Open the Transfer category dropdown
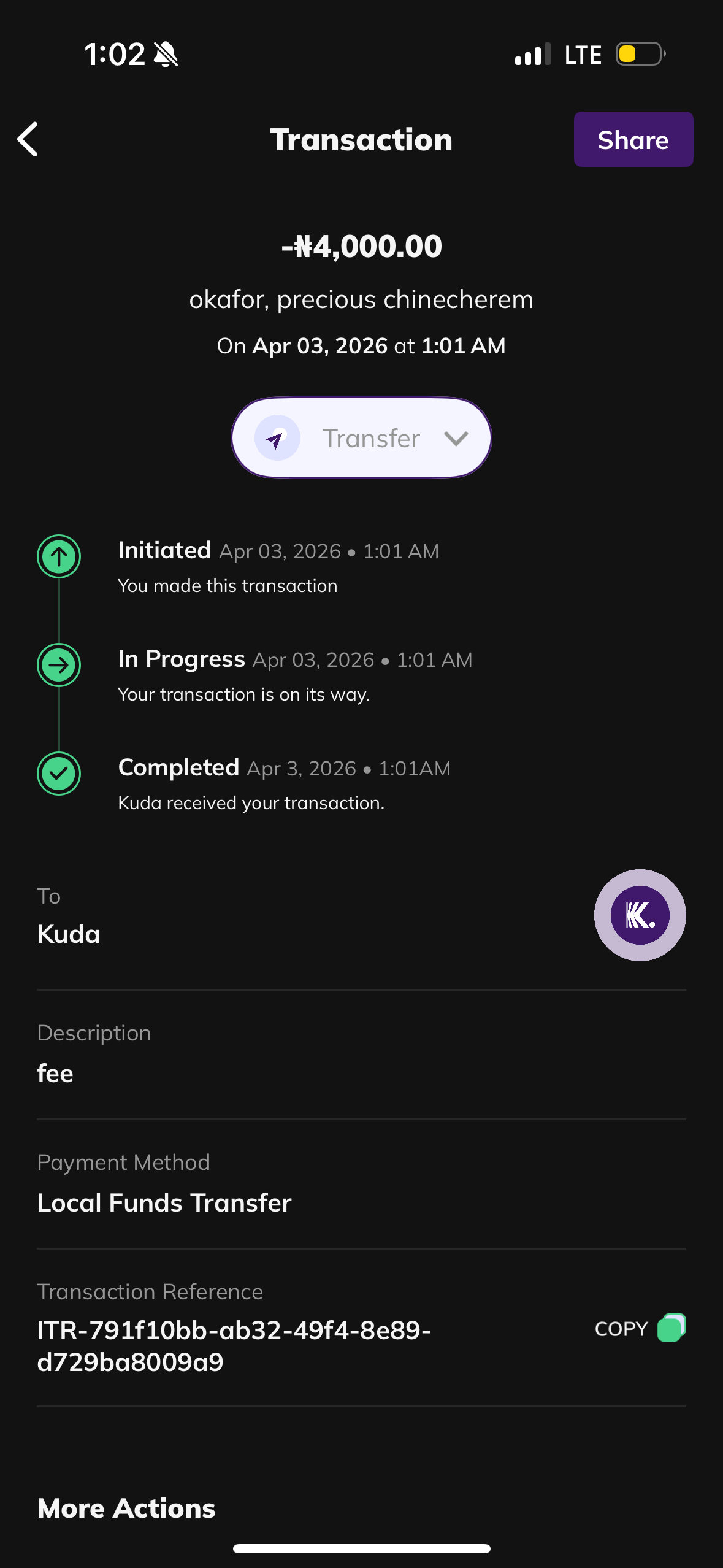This screenshot has height=1568, width=723. click(x=361, y=438)
